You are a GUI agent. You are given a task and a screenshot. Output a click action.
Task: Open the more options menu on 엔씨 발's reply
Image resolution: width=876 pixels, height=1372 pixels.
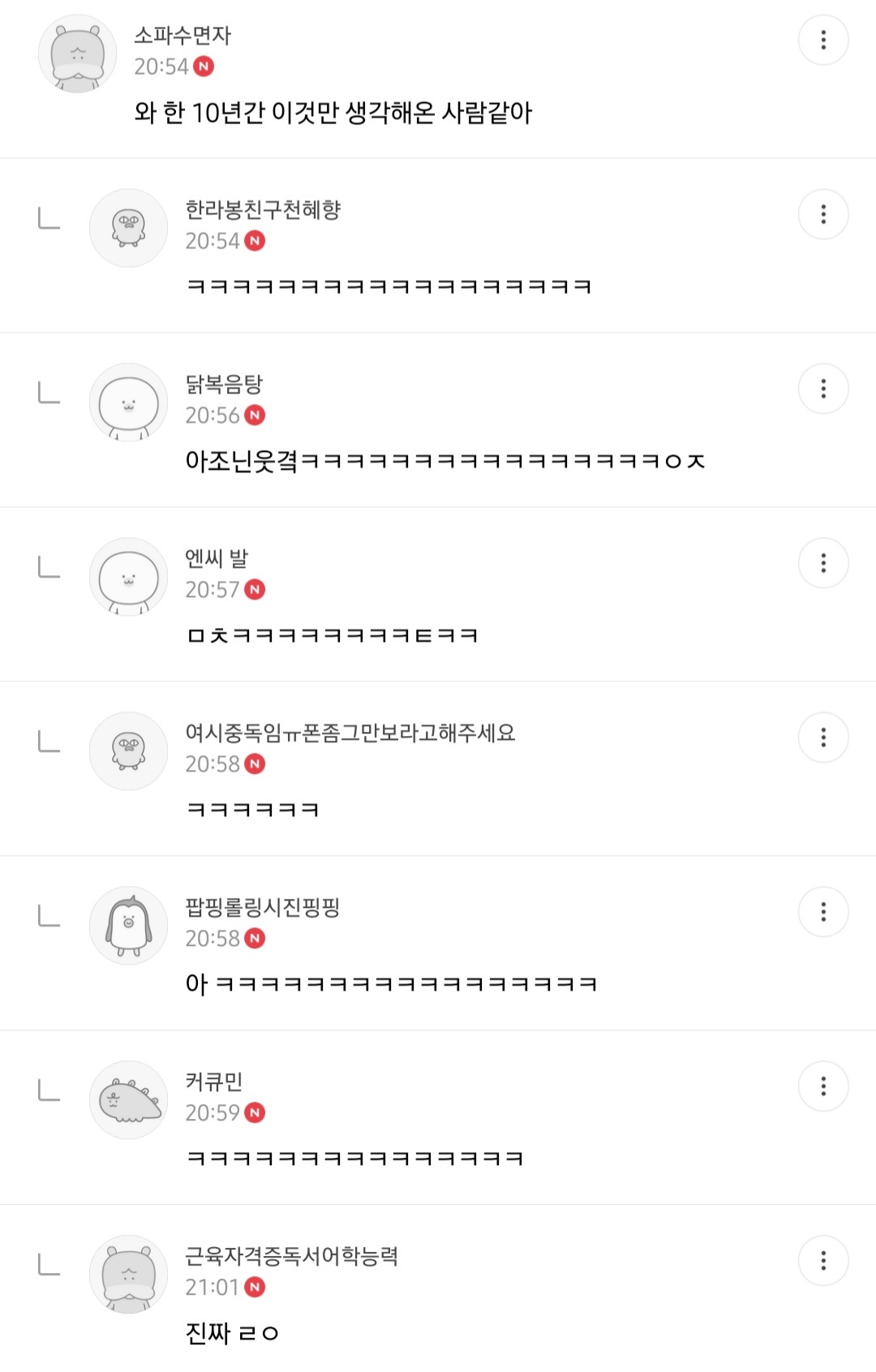pyautogui.click(x=823, y=563)
